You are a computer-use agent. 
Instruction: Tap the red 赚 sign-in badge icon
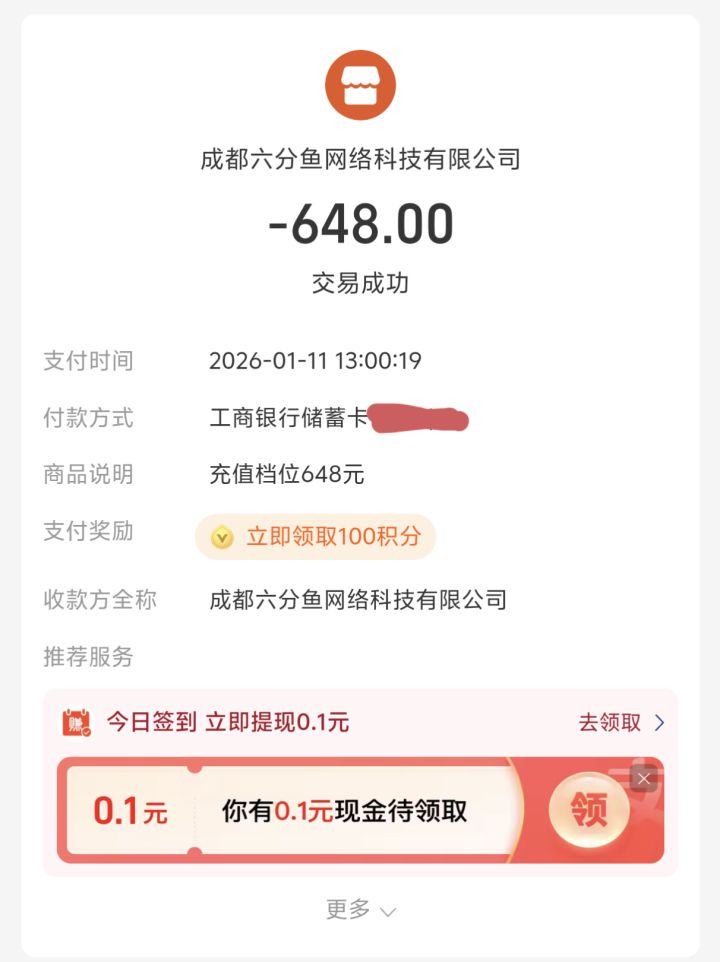75,722
